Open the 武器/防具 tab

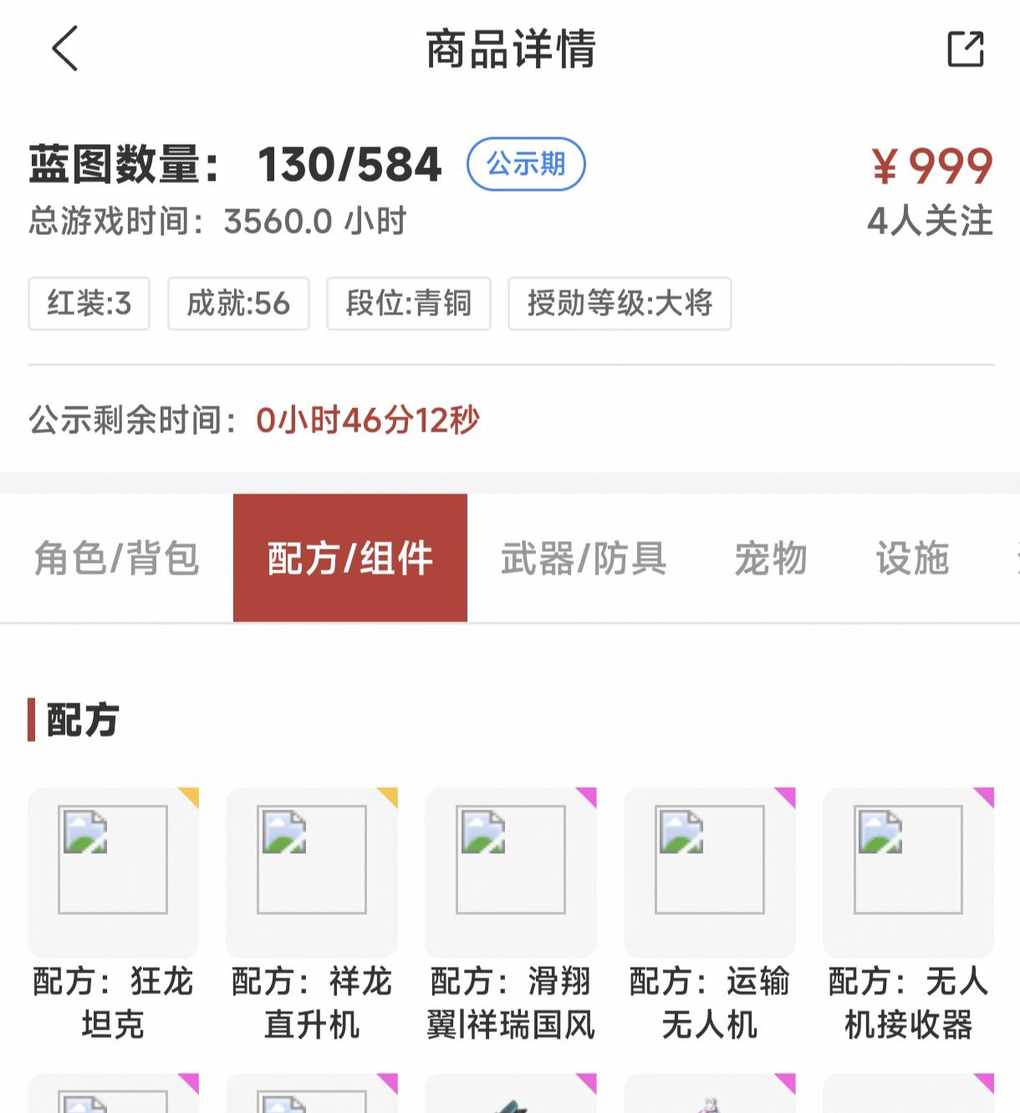(x=584, y=558)
